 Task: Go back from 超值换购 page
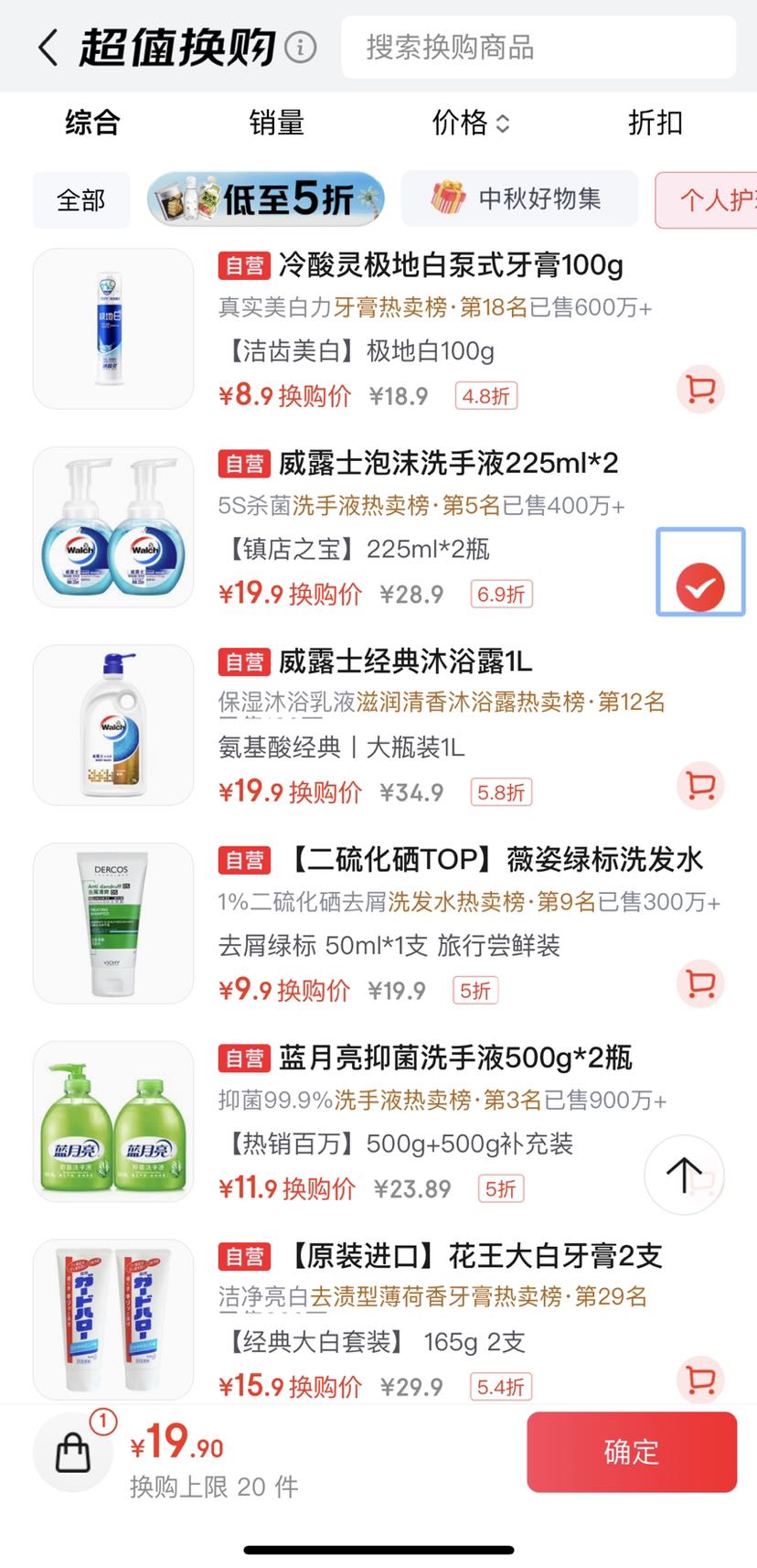click(x=48, y=47)
